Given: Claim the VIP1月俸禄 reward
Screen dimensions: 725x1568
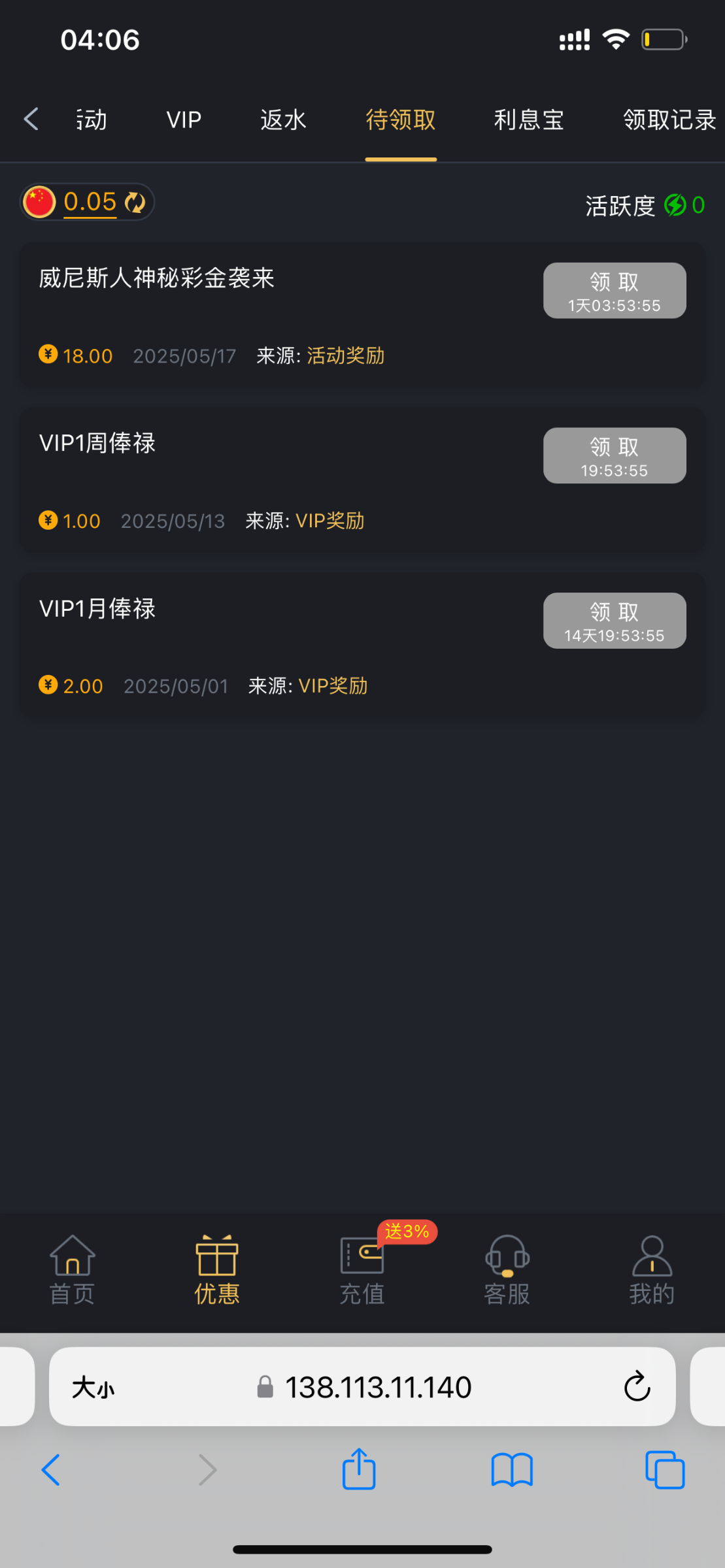Looking at the screenshot, I should 614,621.
